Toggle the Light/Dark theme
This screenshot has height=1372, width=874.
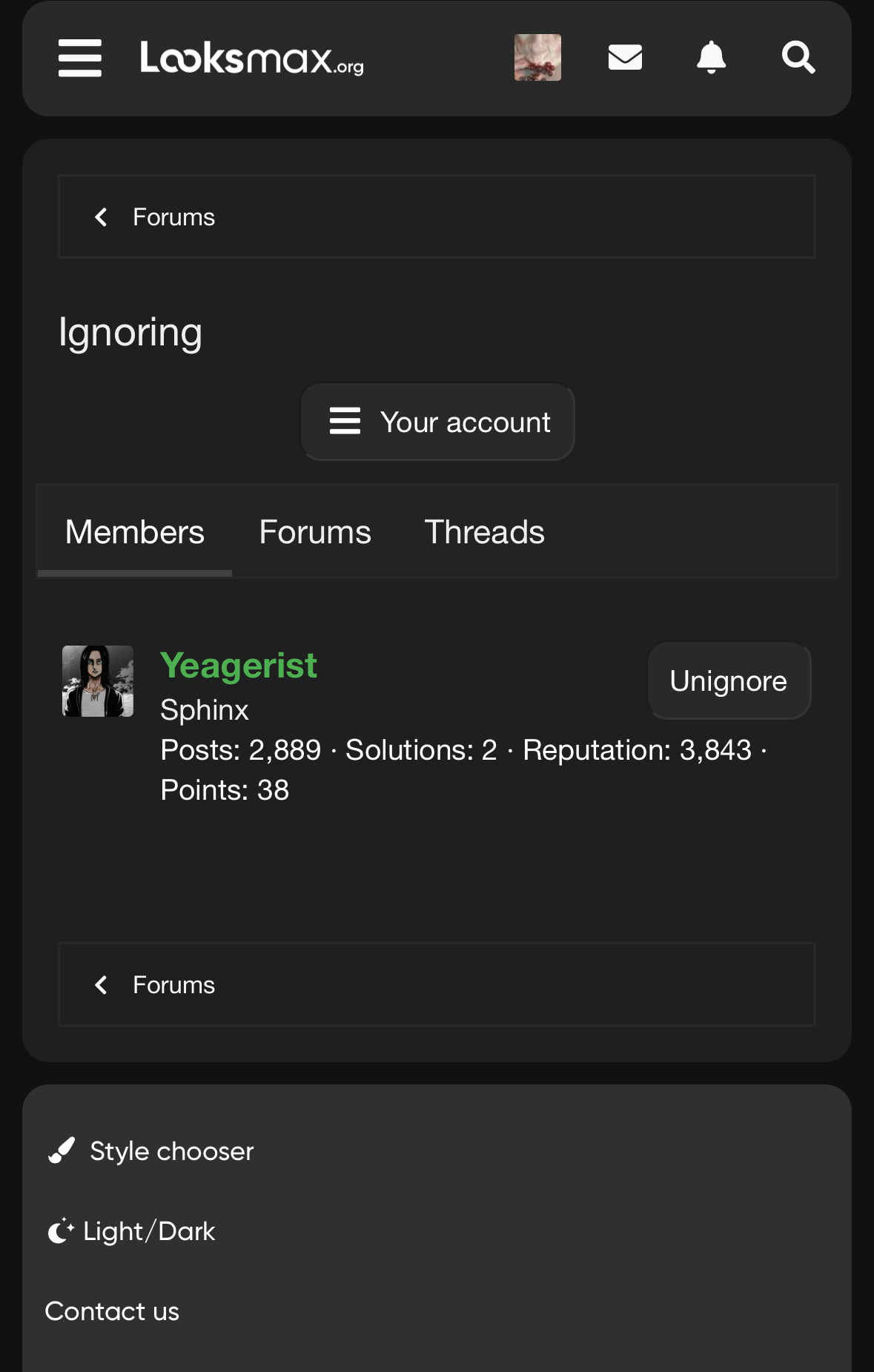148,1231
